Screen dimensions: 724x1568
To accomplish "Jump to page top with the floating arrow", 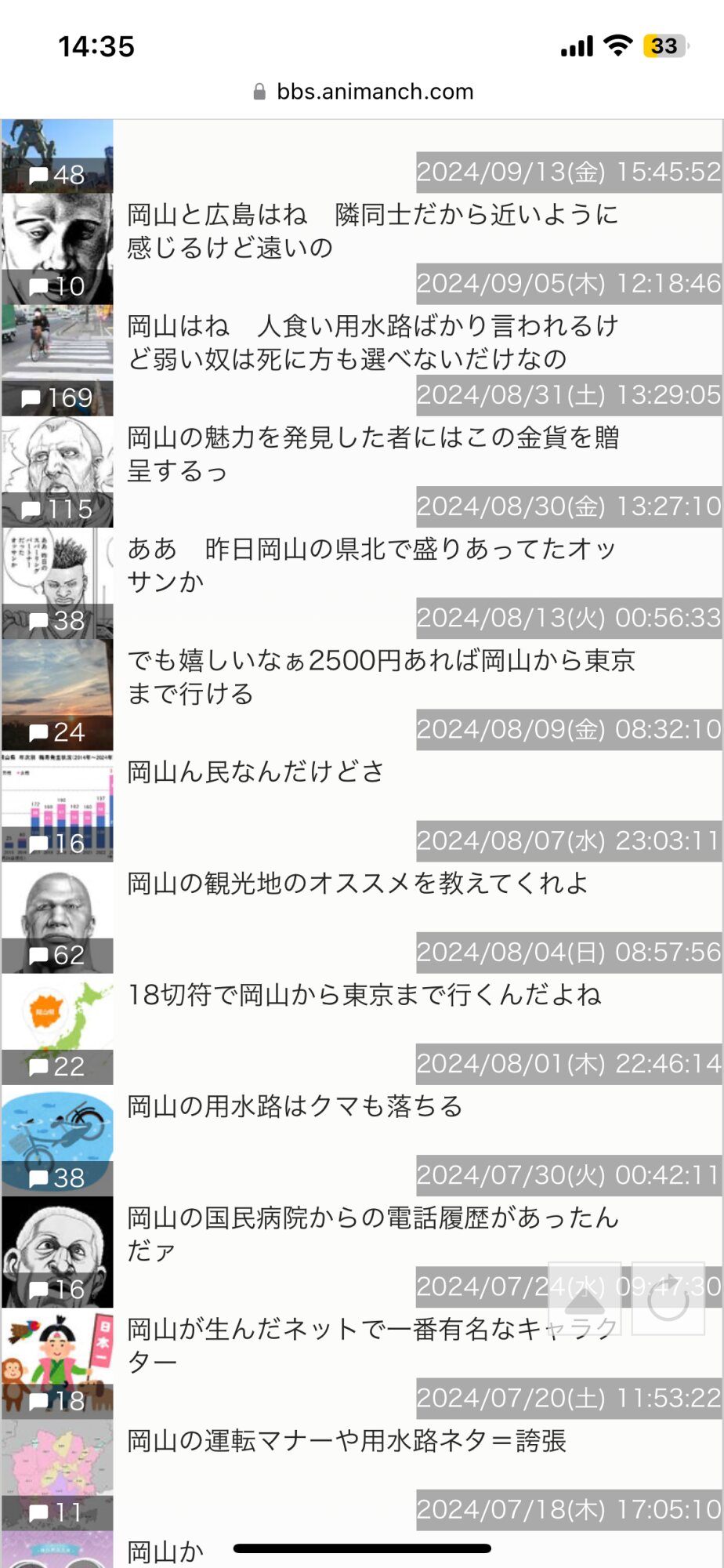I will pyautogui.click(x=585, y=1298).
